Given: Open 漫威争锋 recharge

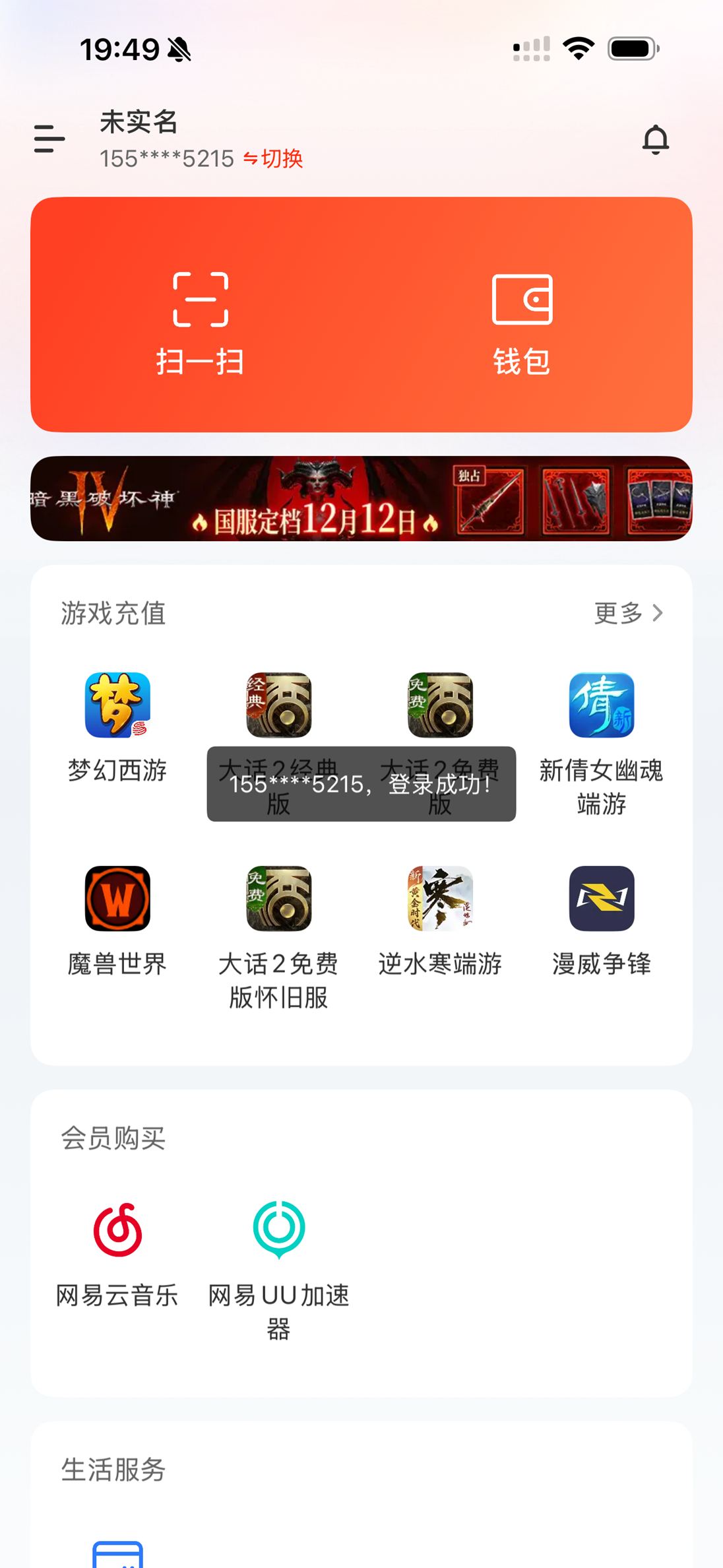Looking at the screenshot, I should pos(602,899).
